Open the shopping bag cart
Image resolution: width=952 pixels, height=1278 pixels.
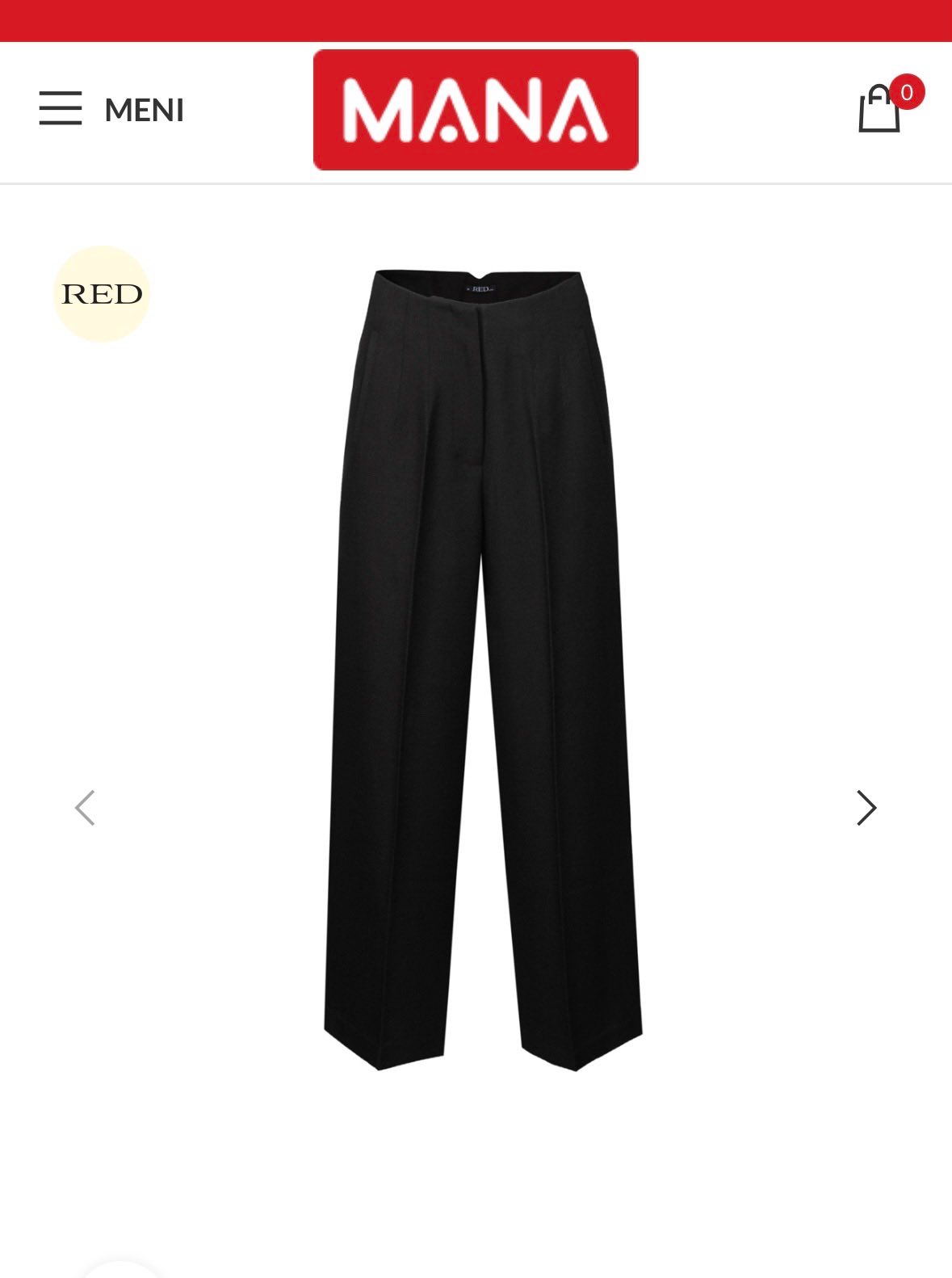click(x=880, y=109)
